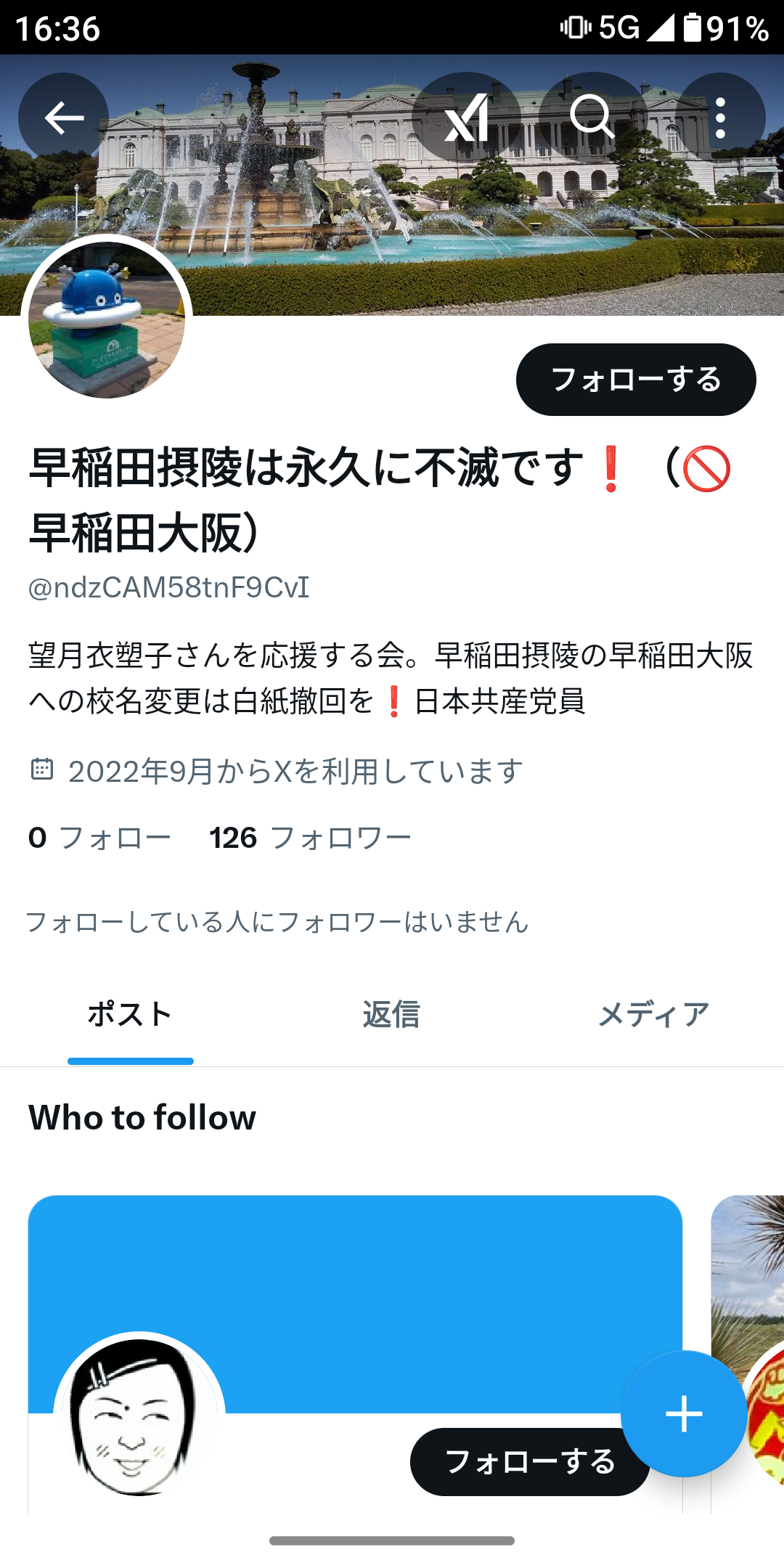Screen dimensions: 784x1568
Task: Open the suggested account card with cartoon face
Action: (x=355, y=1354)
